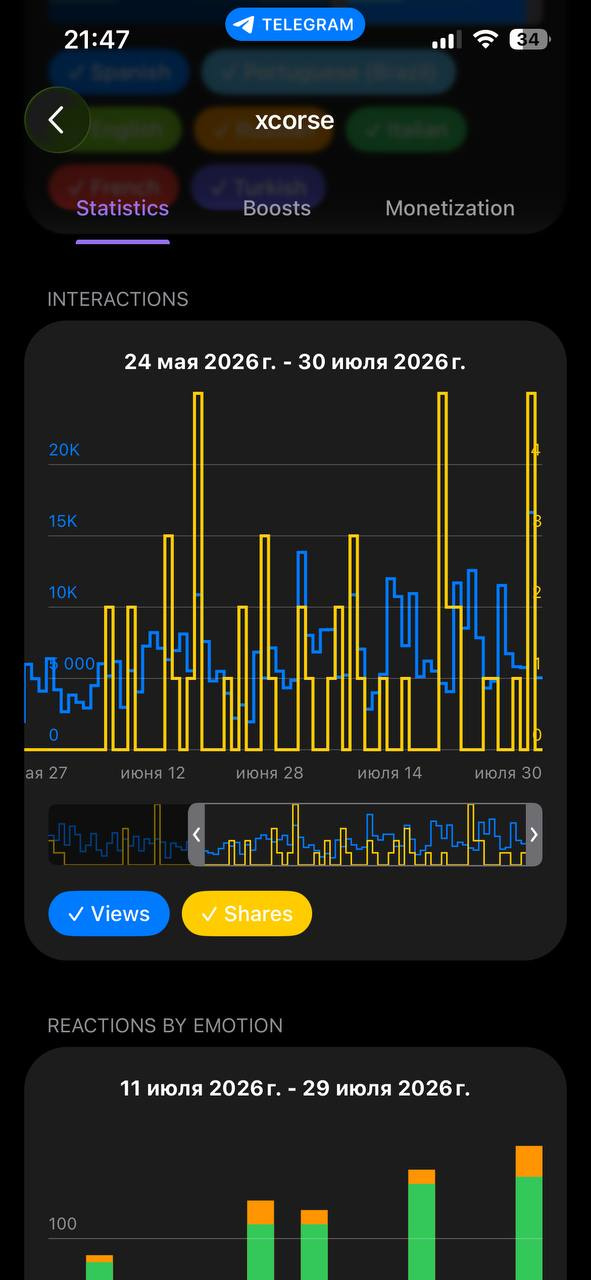This screenshot has width=591, height=1280.
Task: Go back using the arrow button
Action: 57,120
